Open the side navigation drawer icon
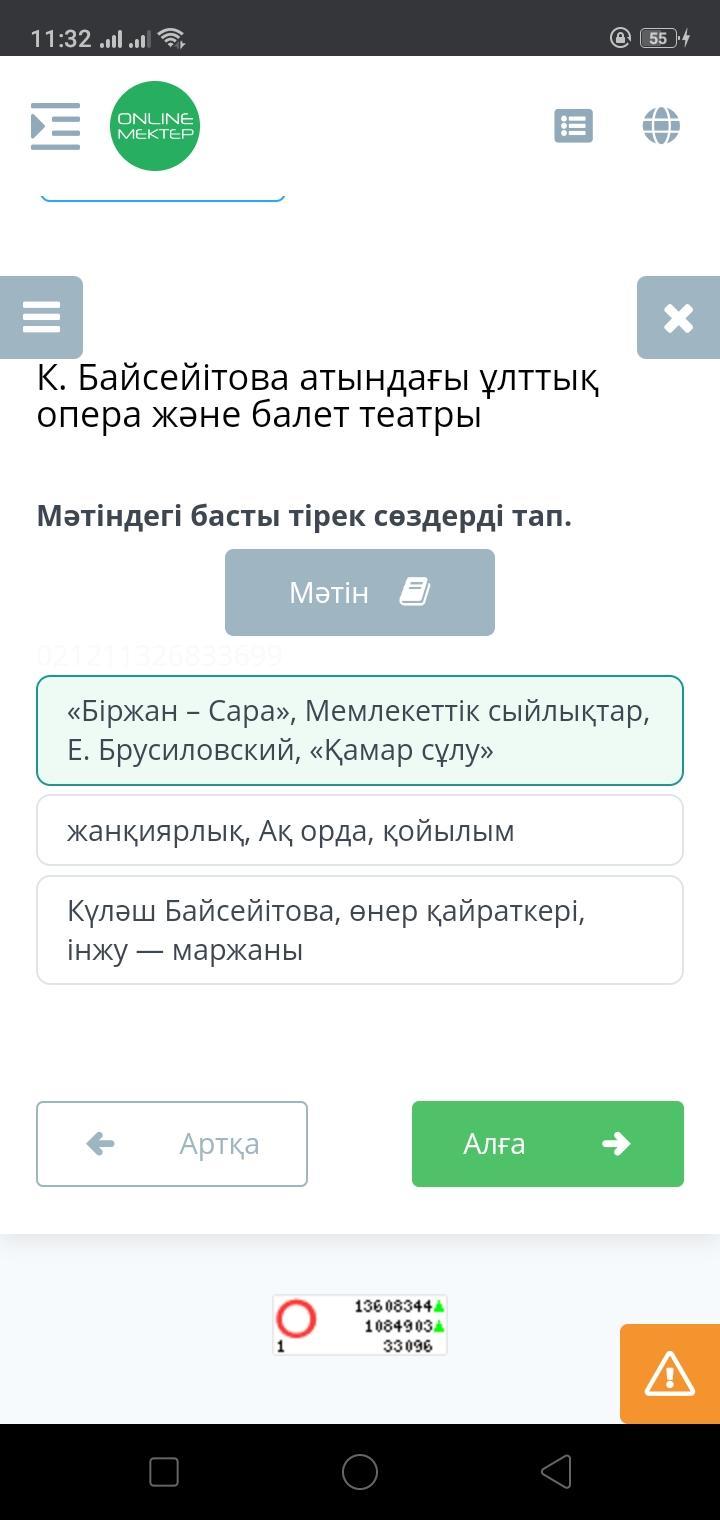Viewport: 720px width, 1520px height. (x=55, y=126)
